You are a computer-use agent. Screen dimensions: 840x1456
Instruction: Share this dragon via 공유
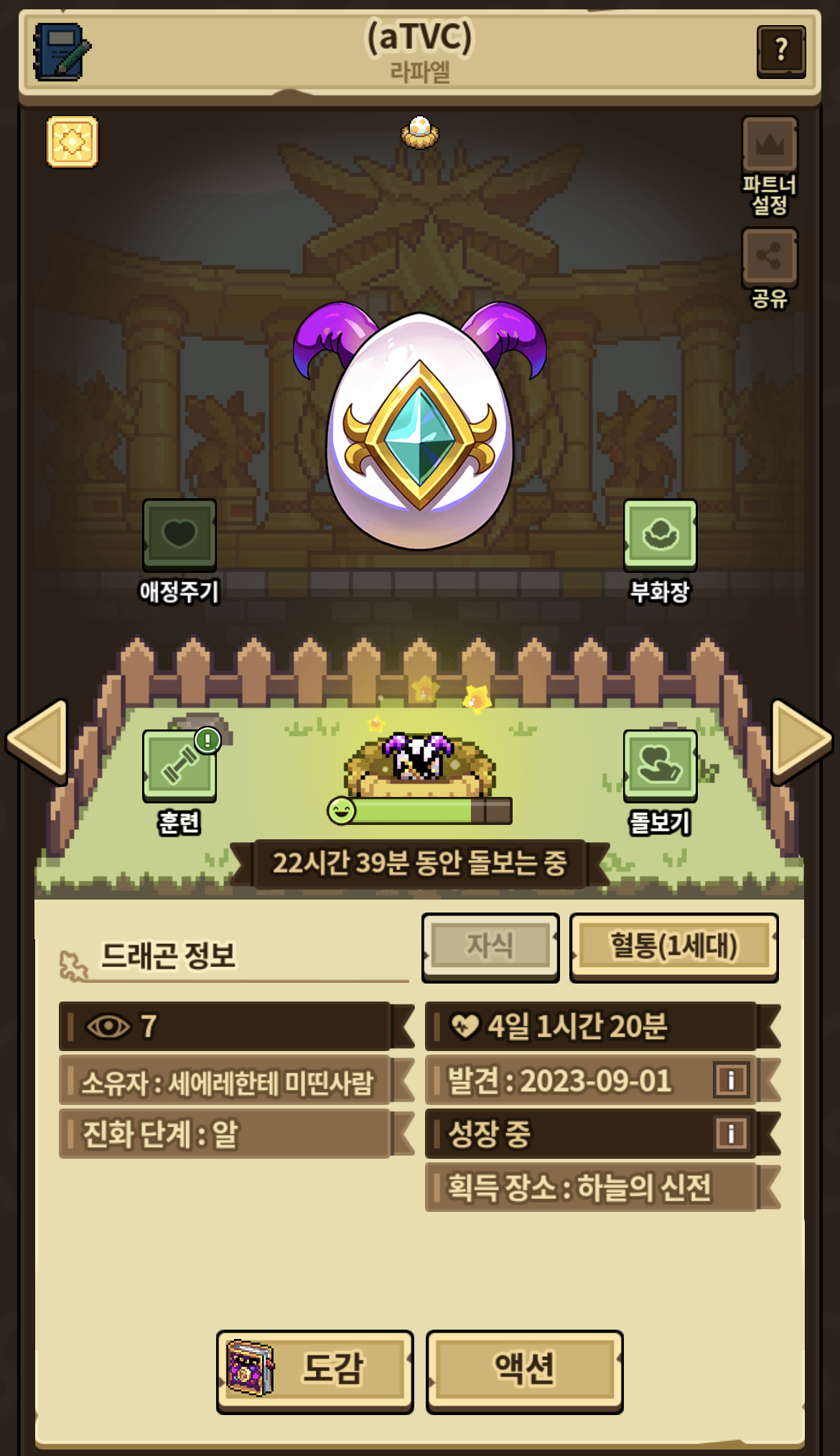tap(770, 269)
